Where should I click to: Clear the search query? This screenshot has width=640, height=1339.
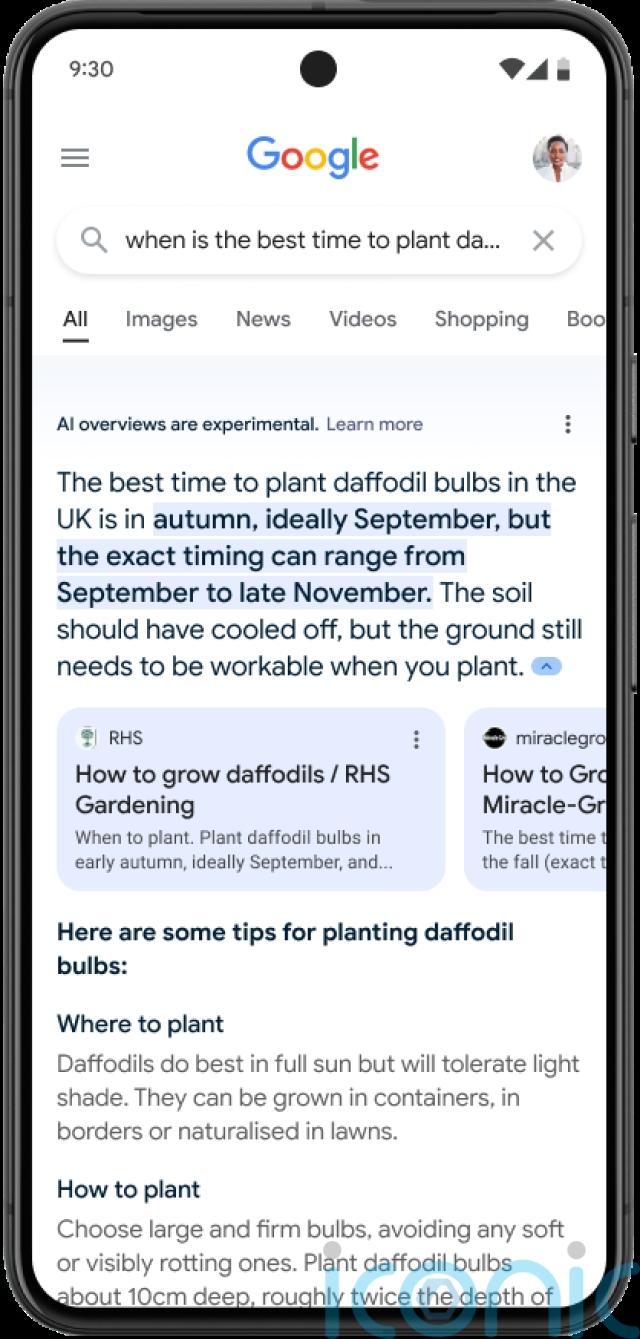click(x=542, y=240)
